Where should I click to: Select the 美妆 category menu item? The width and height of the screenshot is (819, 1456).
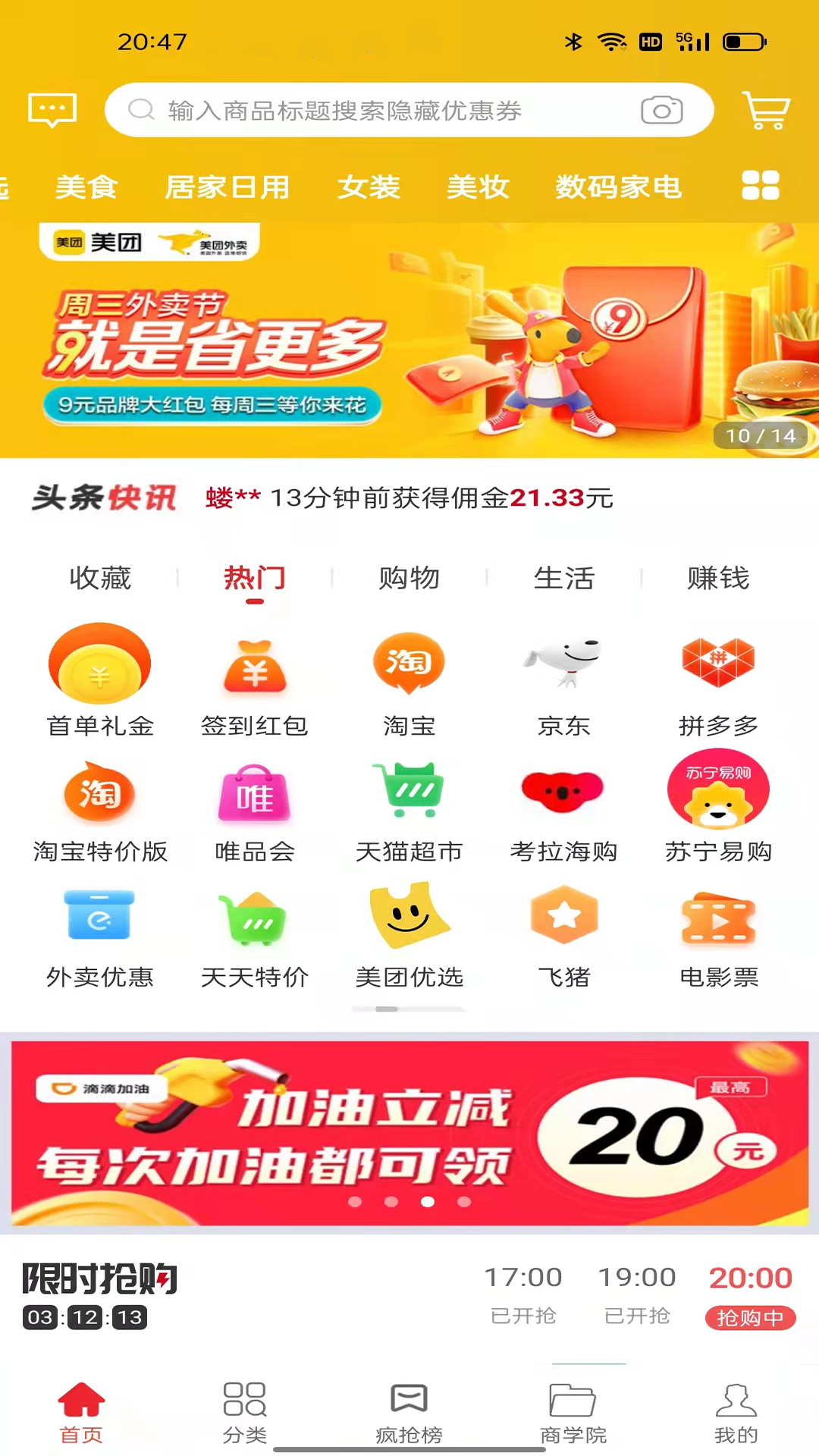(x=477, y=187)
